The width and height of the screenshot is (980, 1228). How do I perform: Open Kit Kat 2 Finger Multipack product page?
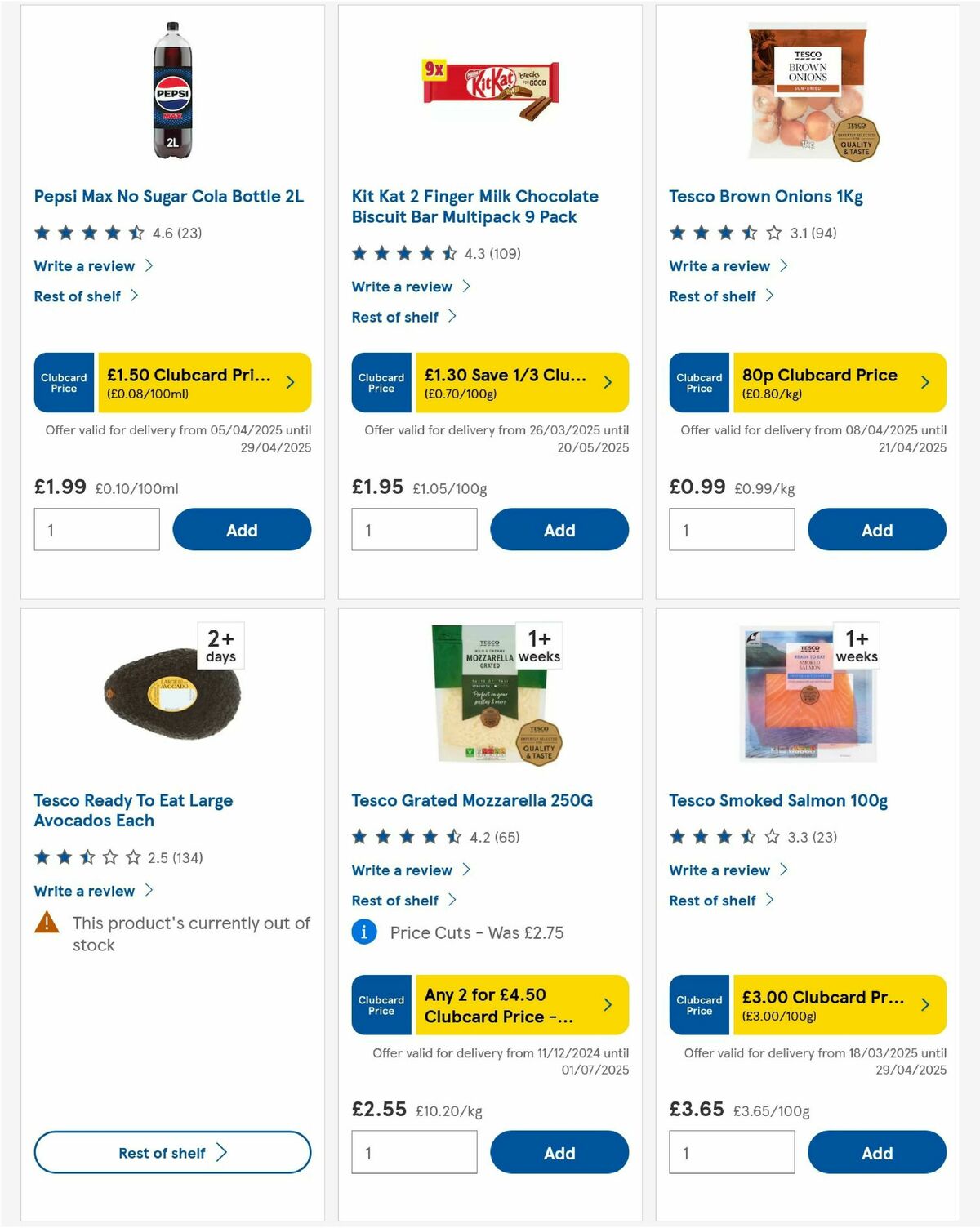[474, 206]
